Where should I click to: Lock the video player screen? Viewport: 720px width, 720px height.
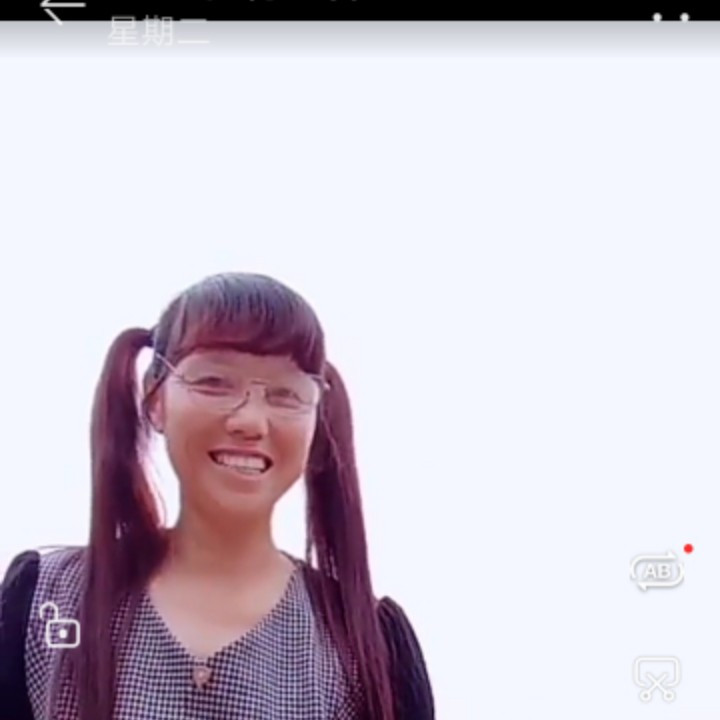(x=61, y=627)
